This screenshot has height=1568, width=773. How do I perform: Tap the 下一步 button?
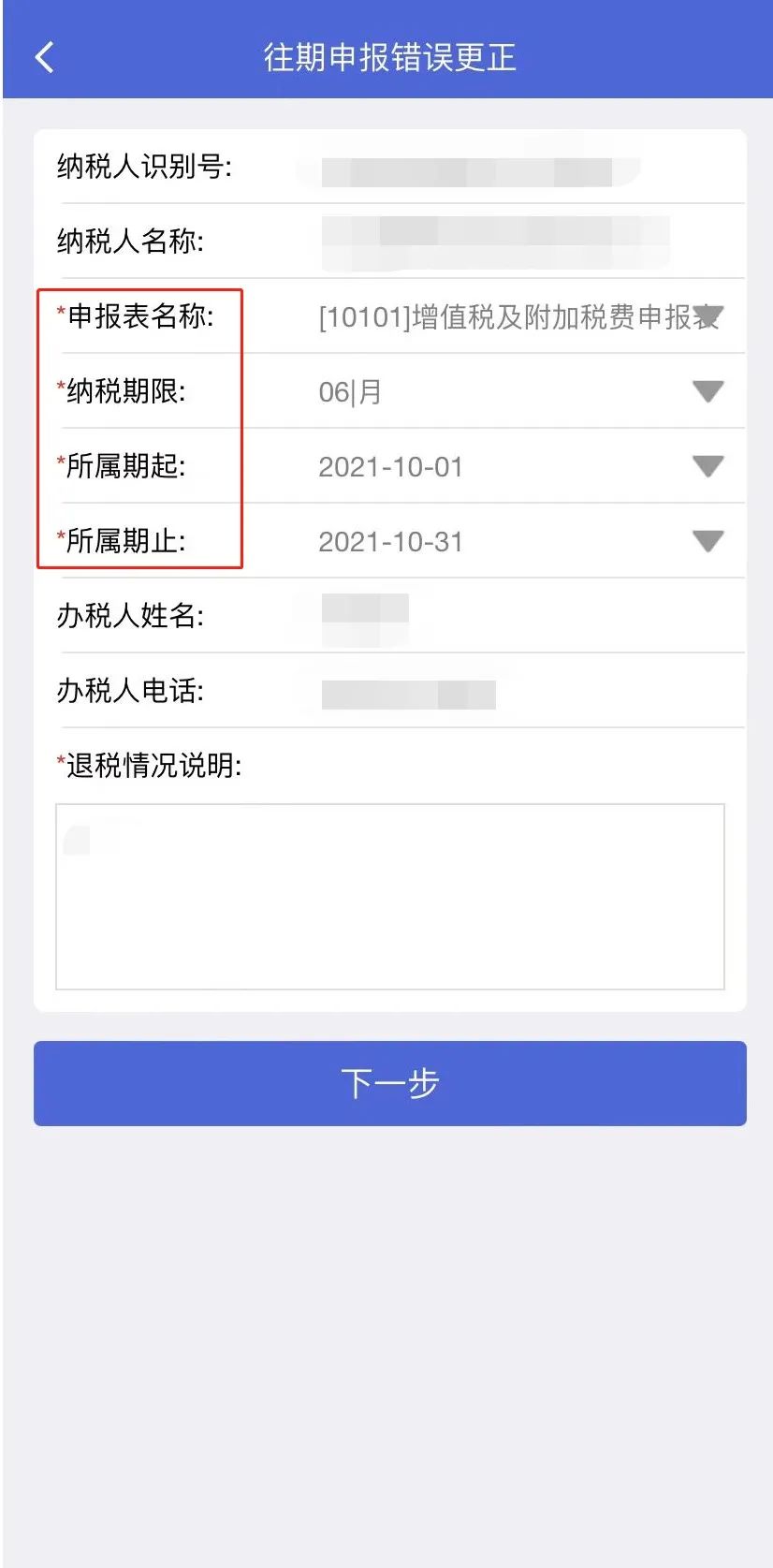point(390,1083)
